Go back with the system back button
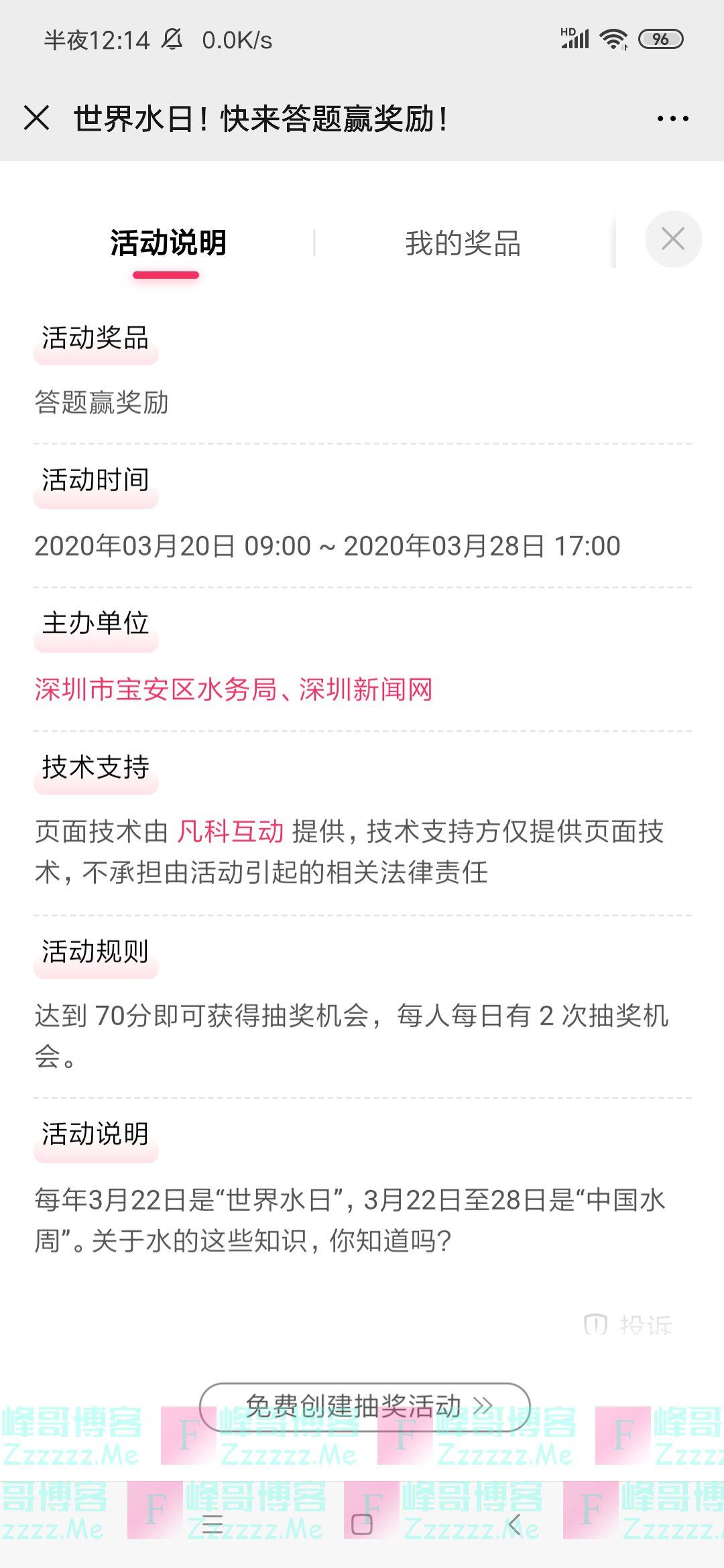 tap(514, 1524)
